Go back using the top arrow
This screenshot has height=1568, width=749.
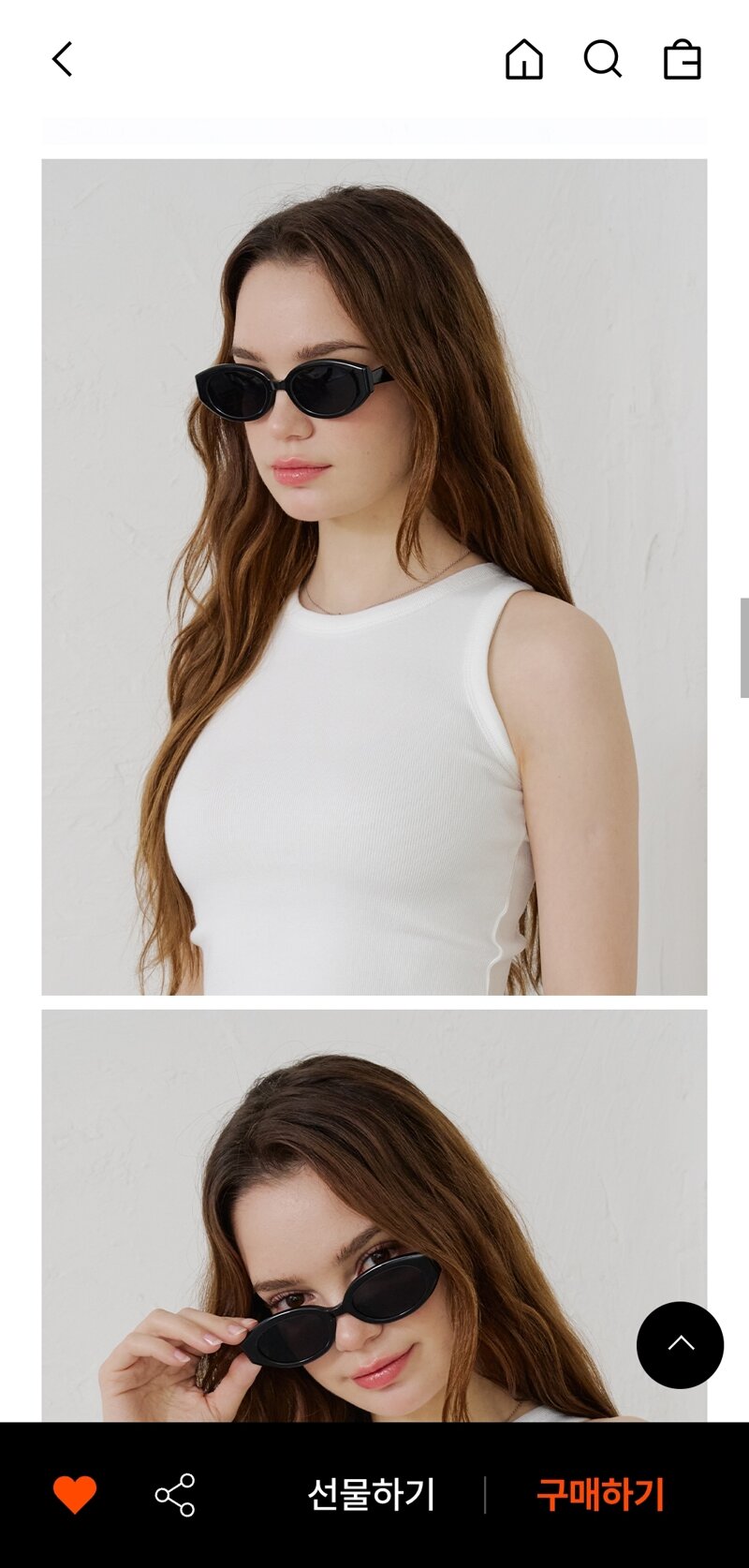coord(62,59)
